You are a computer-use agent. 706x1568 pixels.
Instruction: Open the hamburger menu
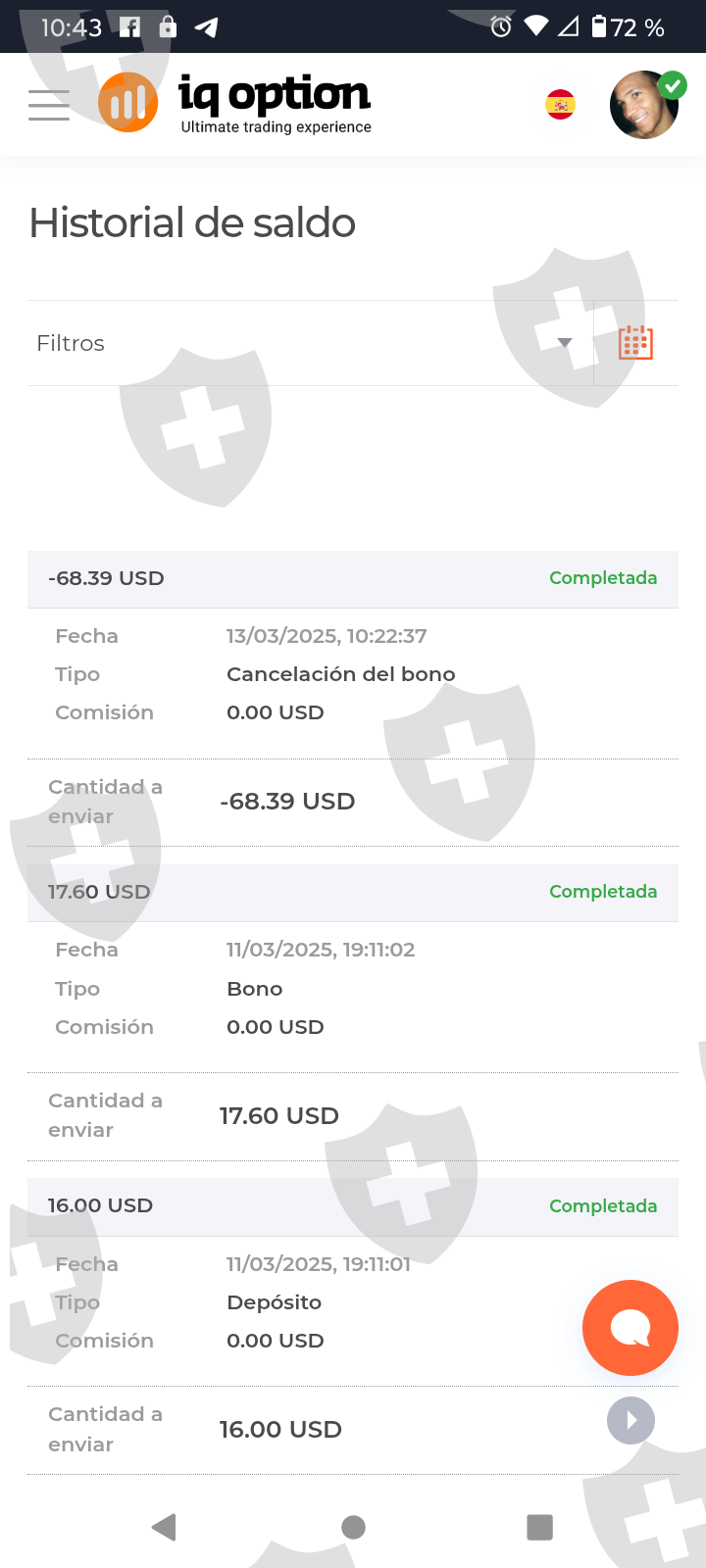click(x=49, y=105)
